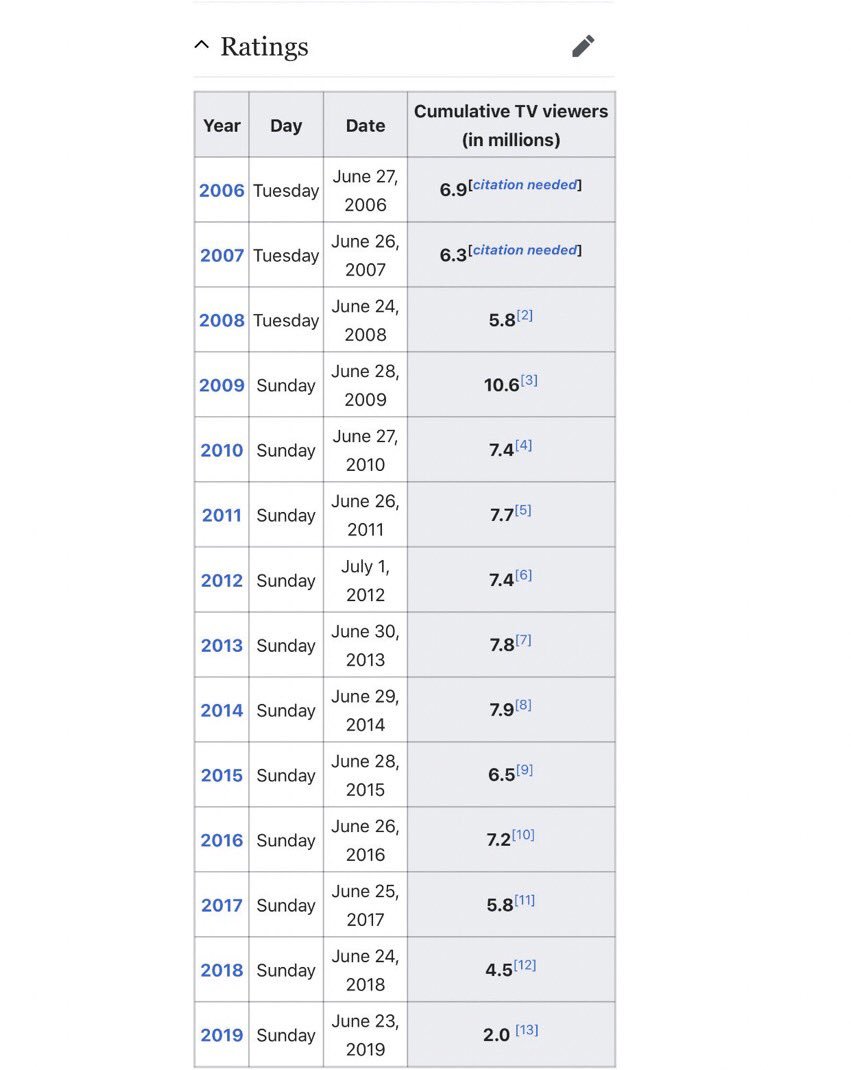Viewport: 851px width, 1070px height.
Task: View reference [3] beside 10.6
Action: tap(529, 380)
